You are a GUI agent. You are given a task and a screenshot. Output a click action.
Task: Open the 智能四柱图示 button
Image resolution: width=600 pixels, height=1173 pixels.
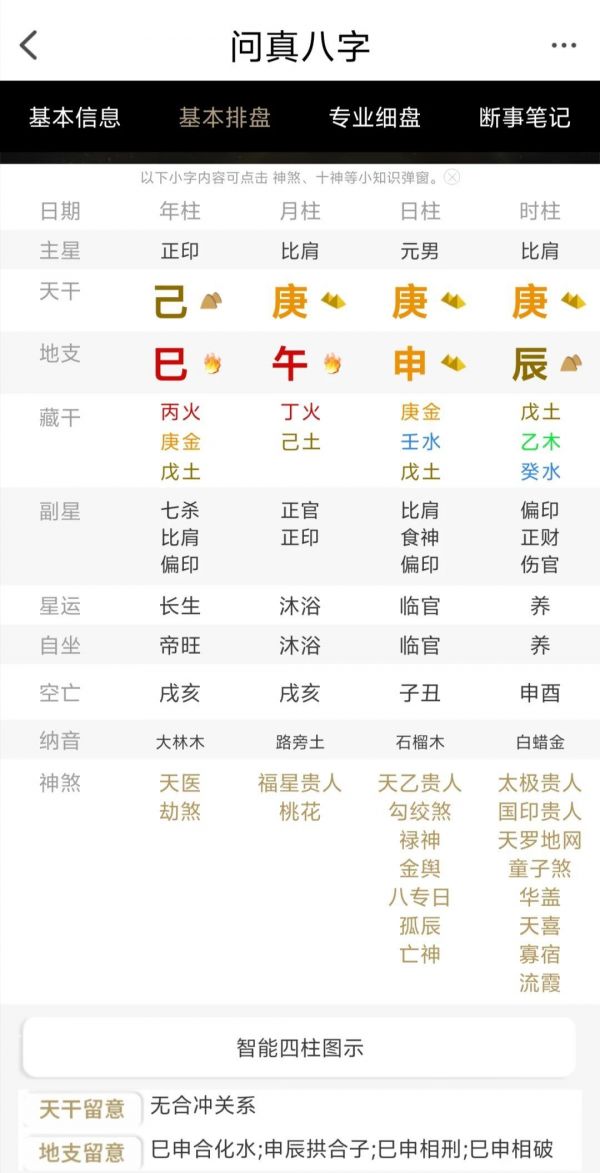pyautogui.click(x=299, y=1047)
